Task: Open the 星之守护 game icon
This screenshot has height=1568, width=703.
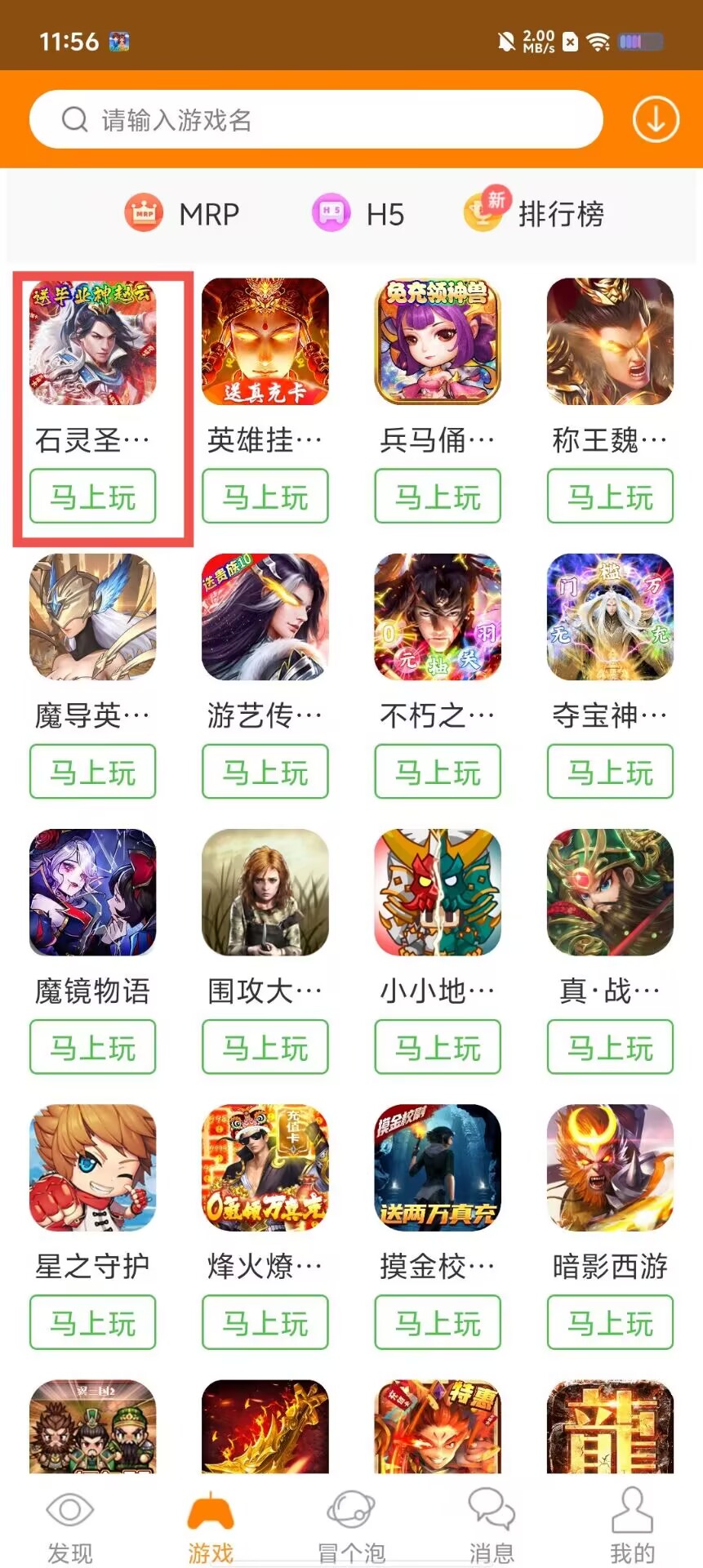Action: pyautogui.click(x=92, y=1168)
